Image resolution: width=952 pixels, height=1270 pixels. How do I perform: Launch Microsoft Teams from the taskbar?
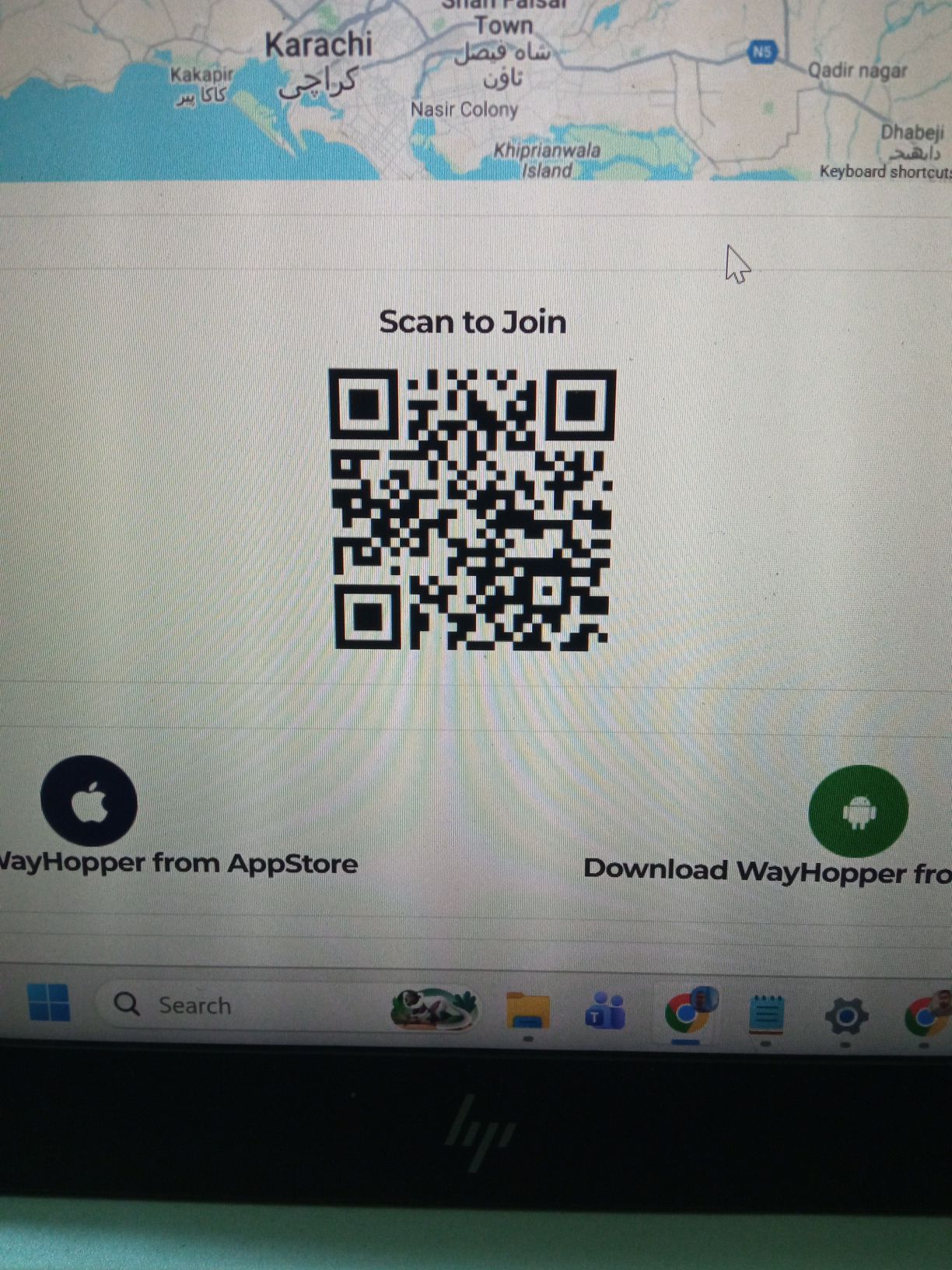(606, 1012)
